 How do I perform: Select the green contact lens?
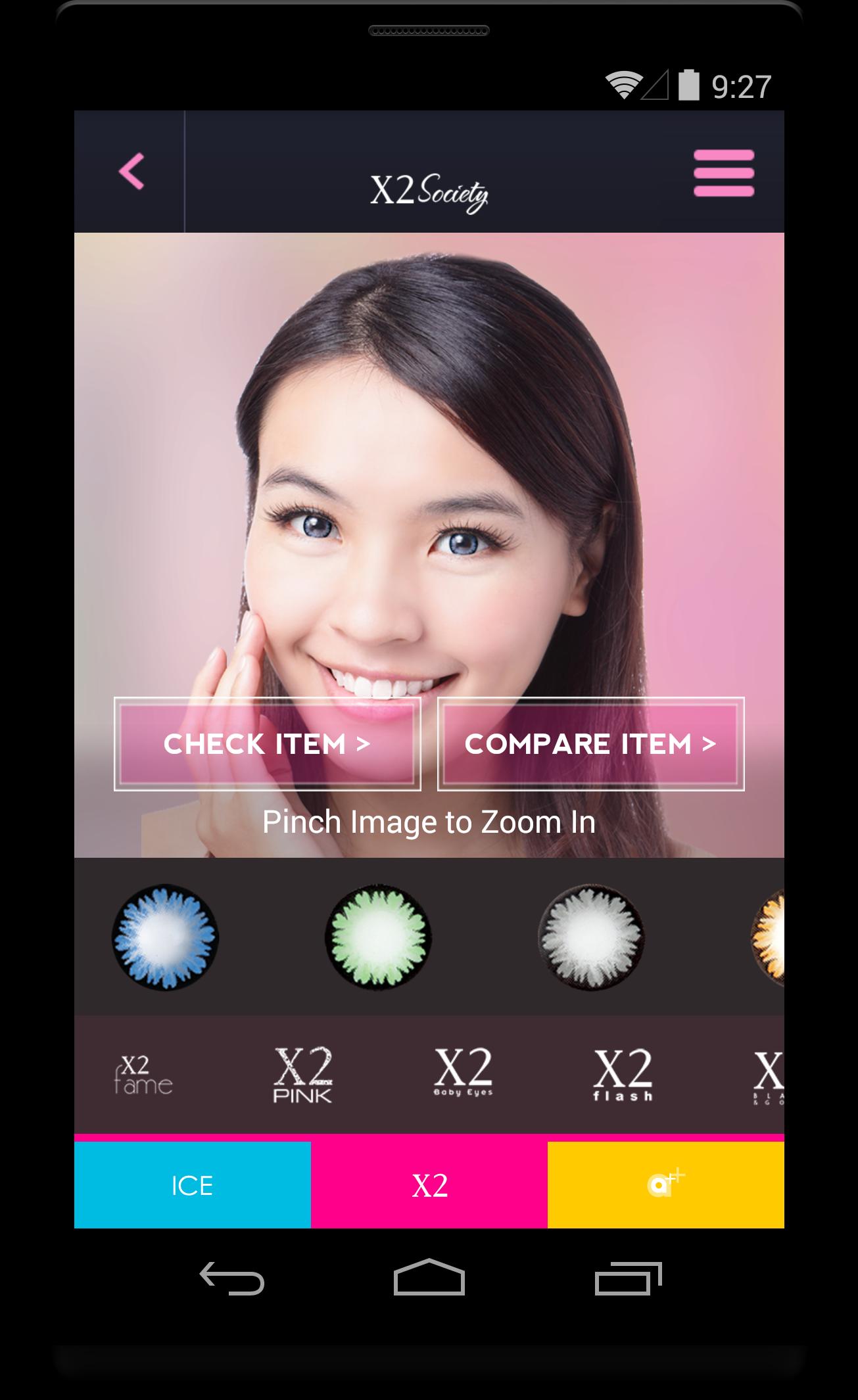click(x=378, y=937)
